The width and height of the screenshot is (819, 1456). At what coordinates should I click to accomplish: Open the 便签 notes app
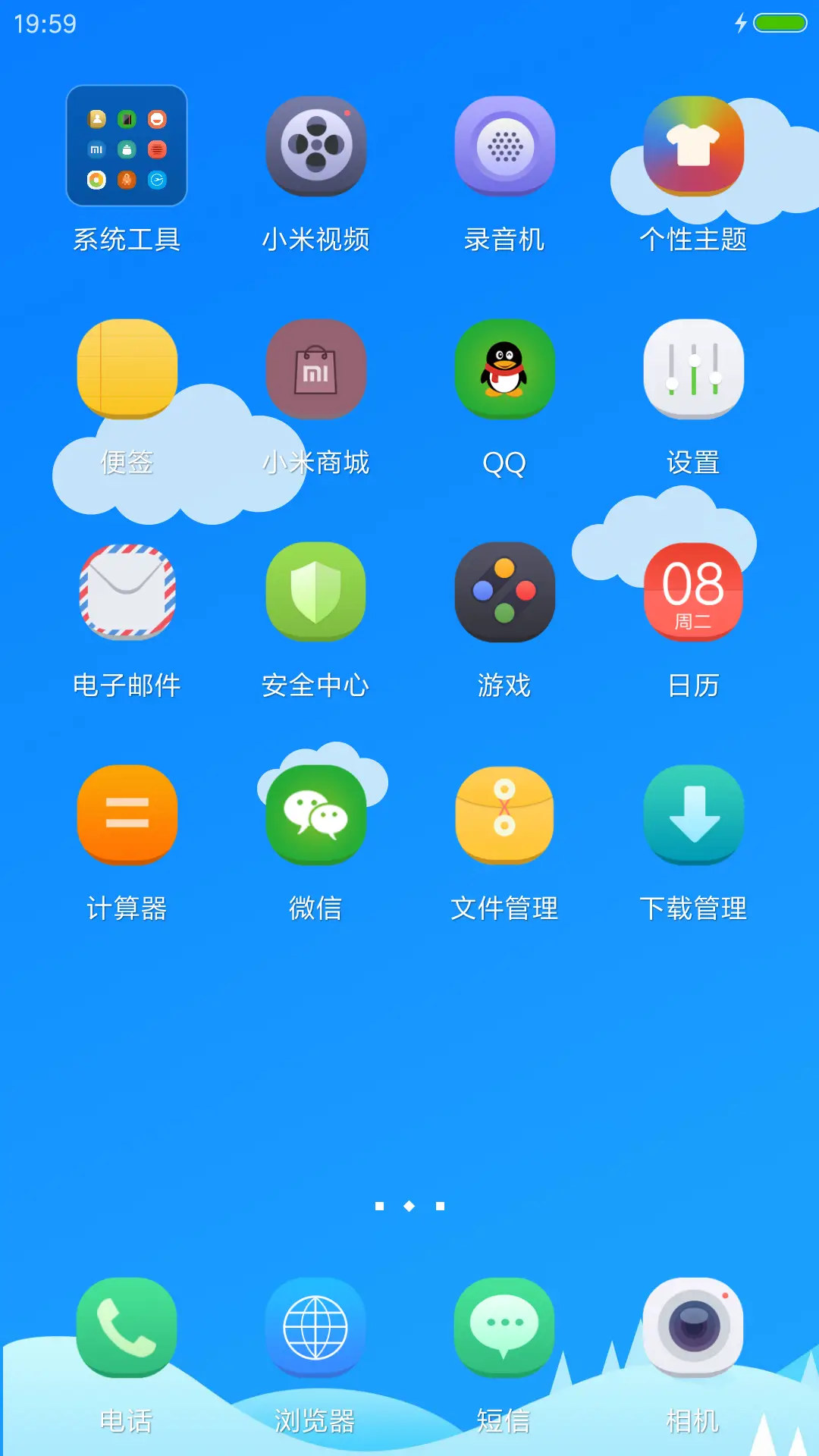(127, 369)
